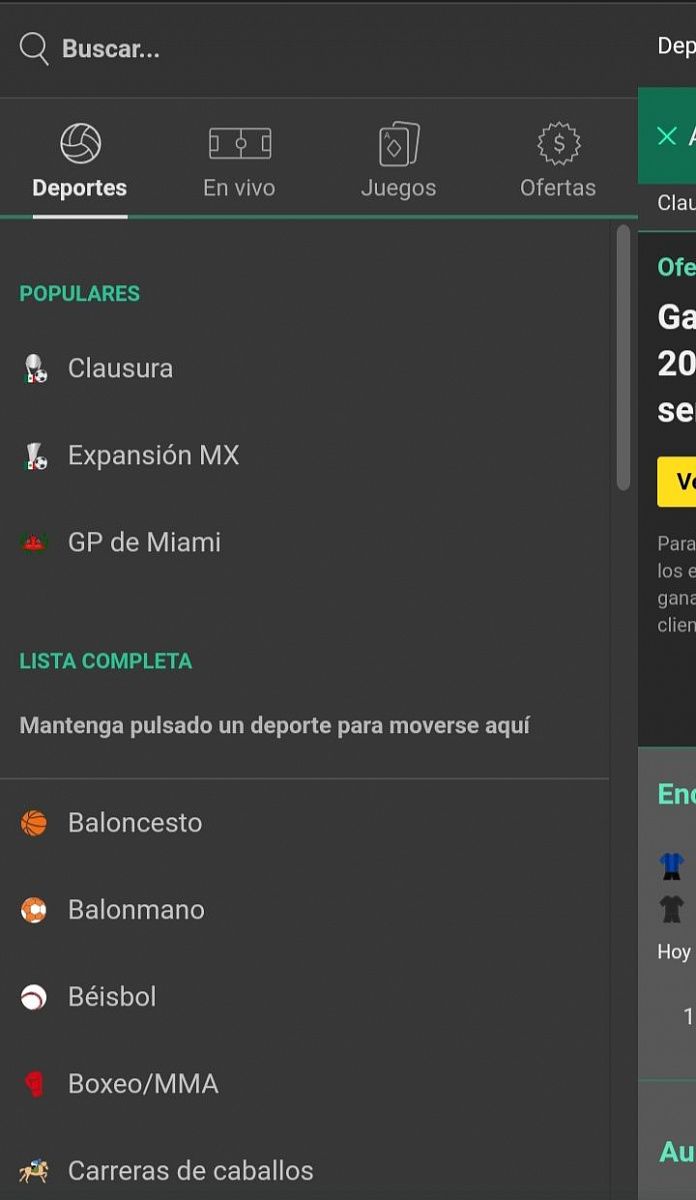Screen dimensions: 696x1200
Task: Open GP de Miami
Action: [144, 542]
